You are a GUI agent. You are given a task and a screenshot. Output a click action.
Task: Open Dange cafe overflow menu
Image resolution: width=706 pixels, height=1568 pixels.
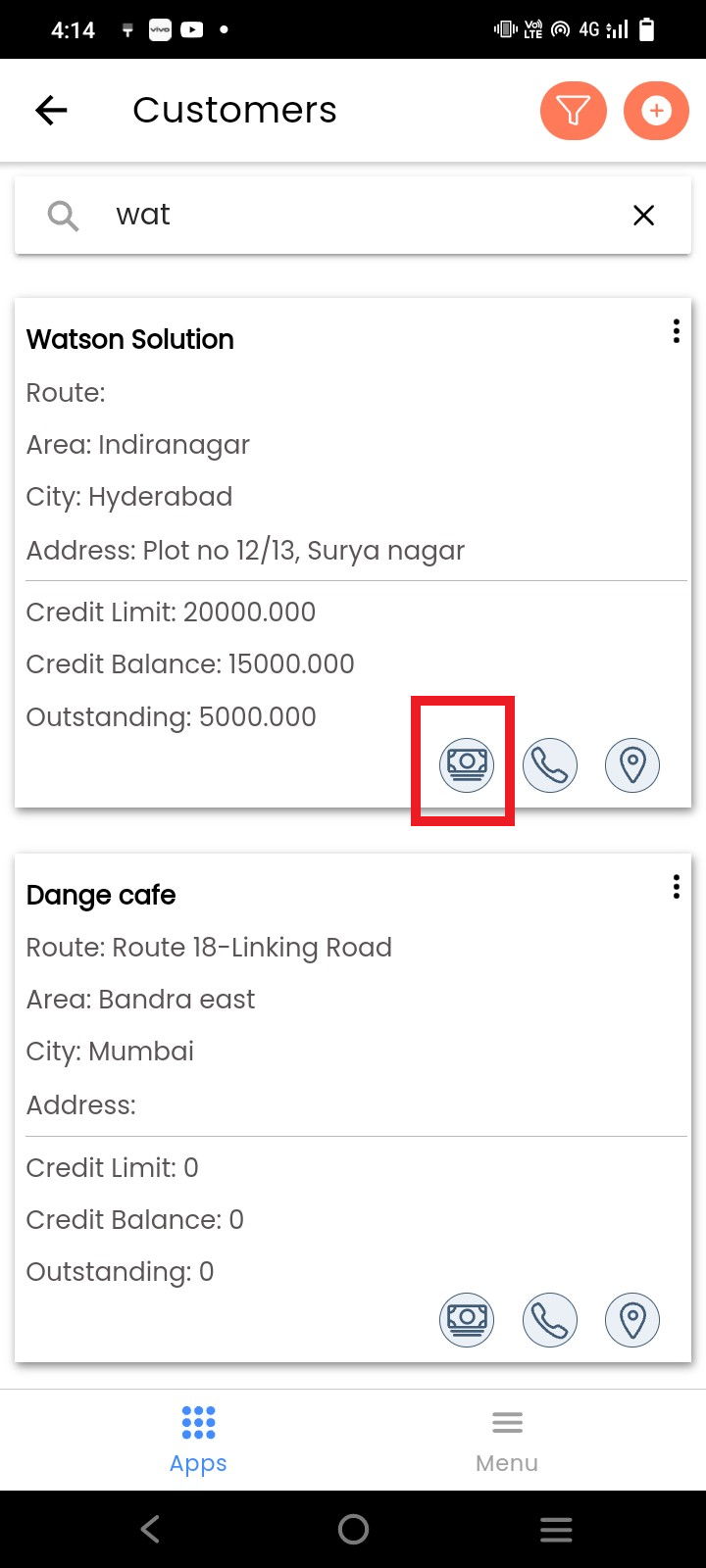tap(676, 887)
